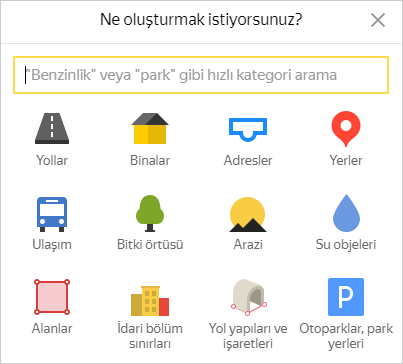Close the "Ne oluşturmak istiyorsunuz?" dialog
Viewport: 403px width, 364px height.
pos(378,20)
